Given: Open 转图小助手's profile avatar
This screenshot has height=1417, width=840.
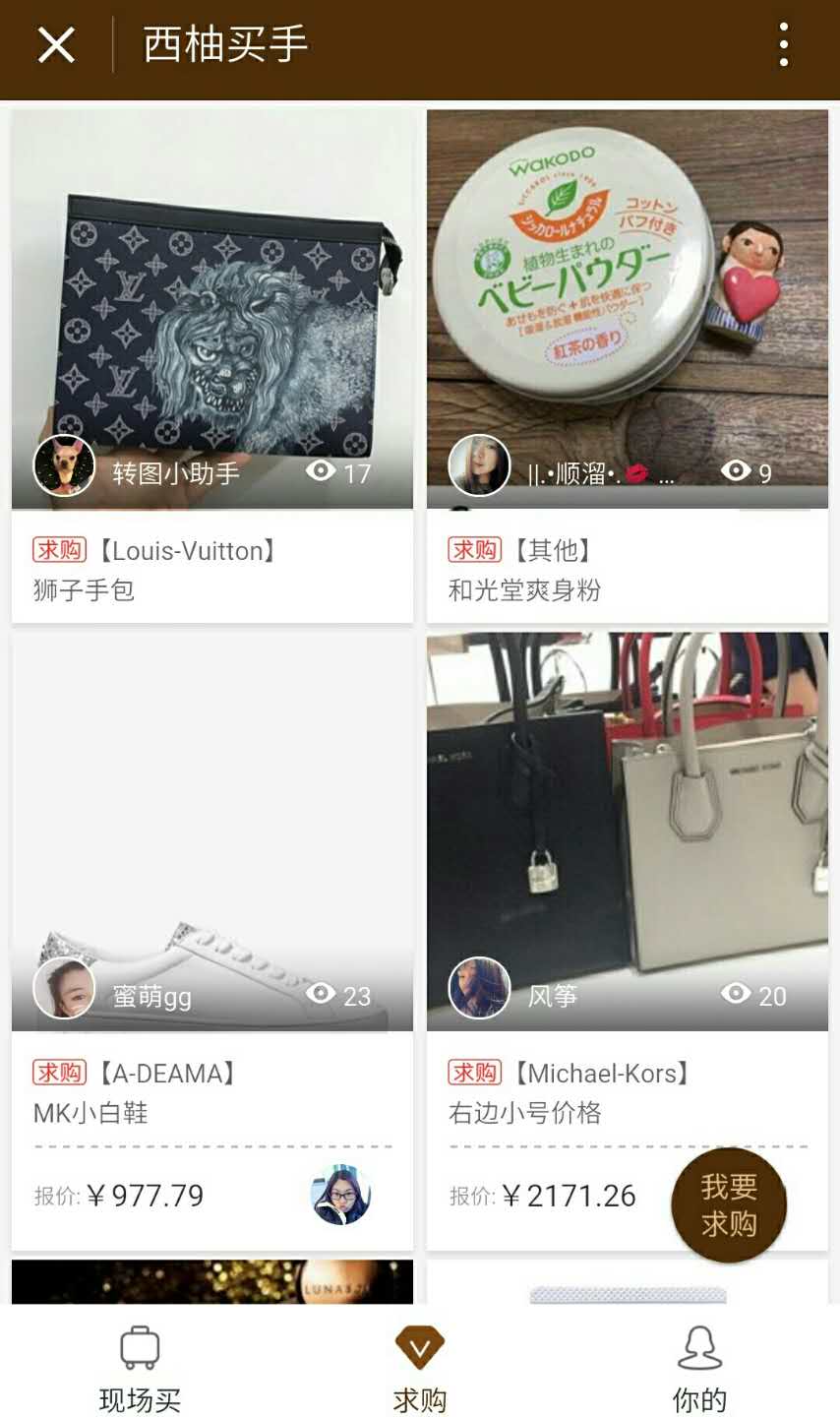Looking at the screenshot, I should [65, 465].
